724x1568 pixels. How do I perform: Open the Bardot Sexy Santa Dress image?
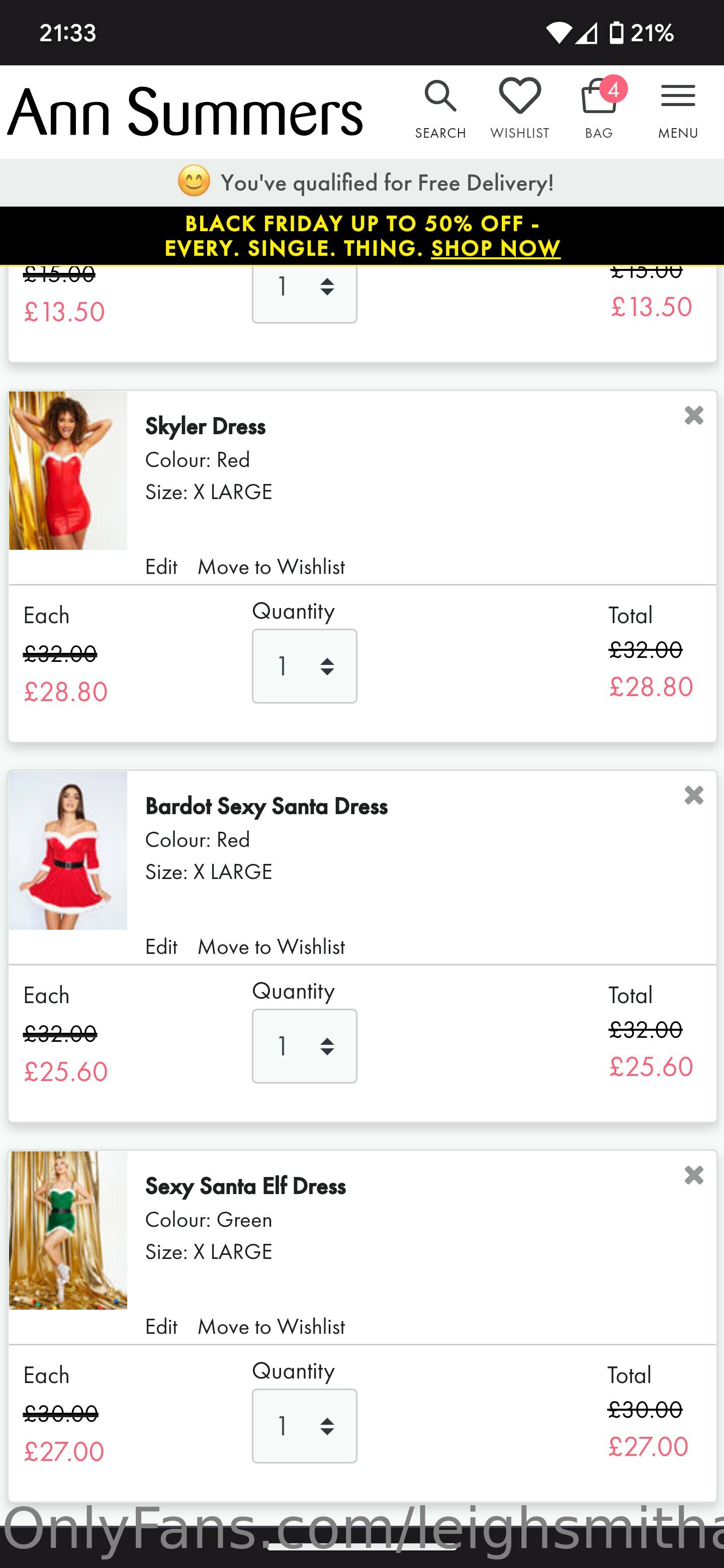tap(68, 850)
